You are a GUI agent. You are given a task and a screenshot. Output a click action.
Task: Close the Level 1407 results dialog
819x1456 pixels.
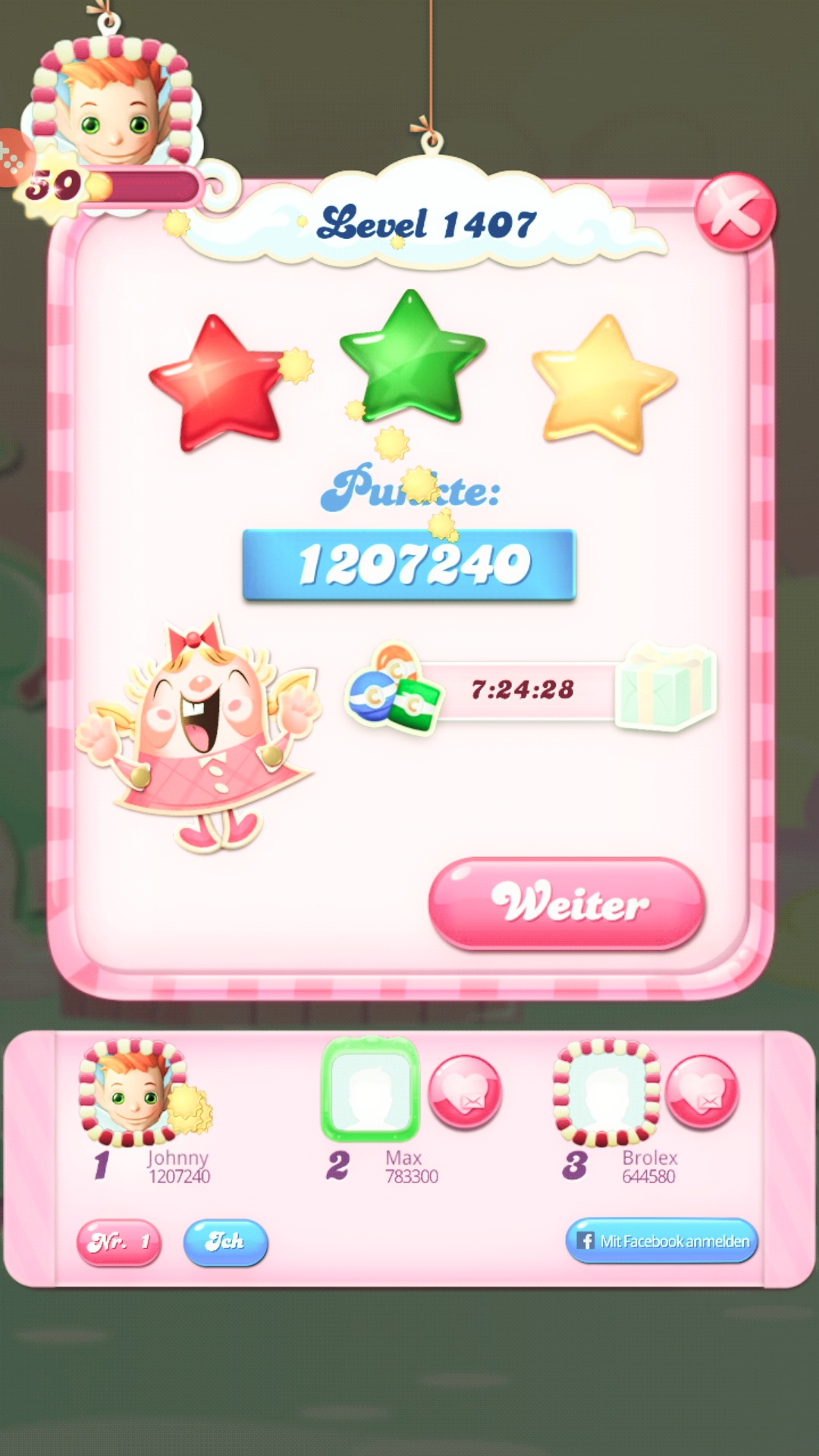(x=734, y=213)
